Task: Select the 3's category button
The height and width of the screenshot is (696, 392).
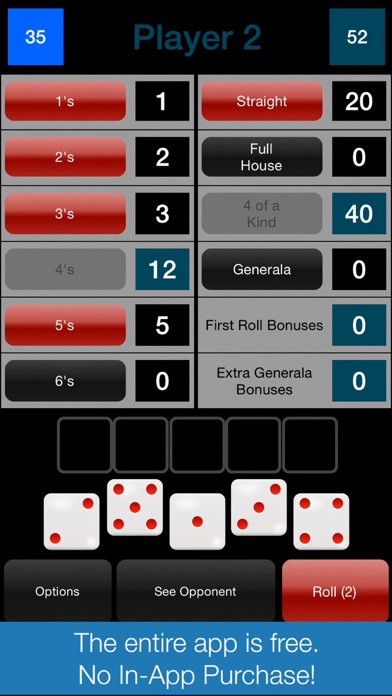Action: point(65,213)
